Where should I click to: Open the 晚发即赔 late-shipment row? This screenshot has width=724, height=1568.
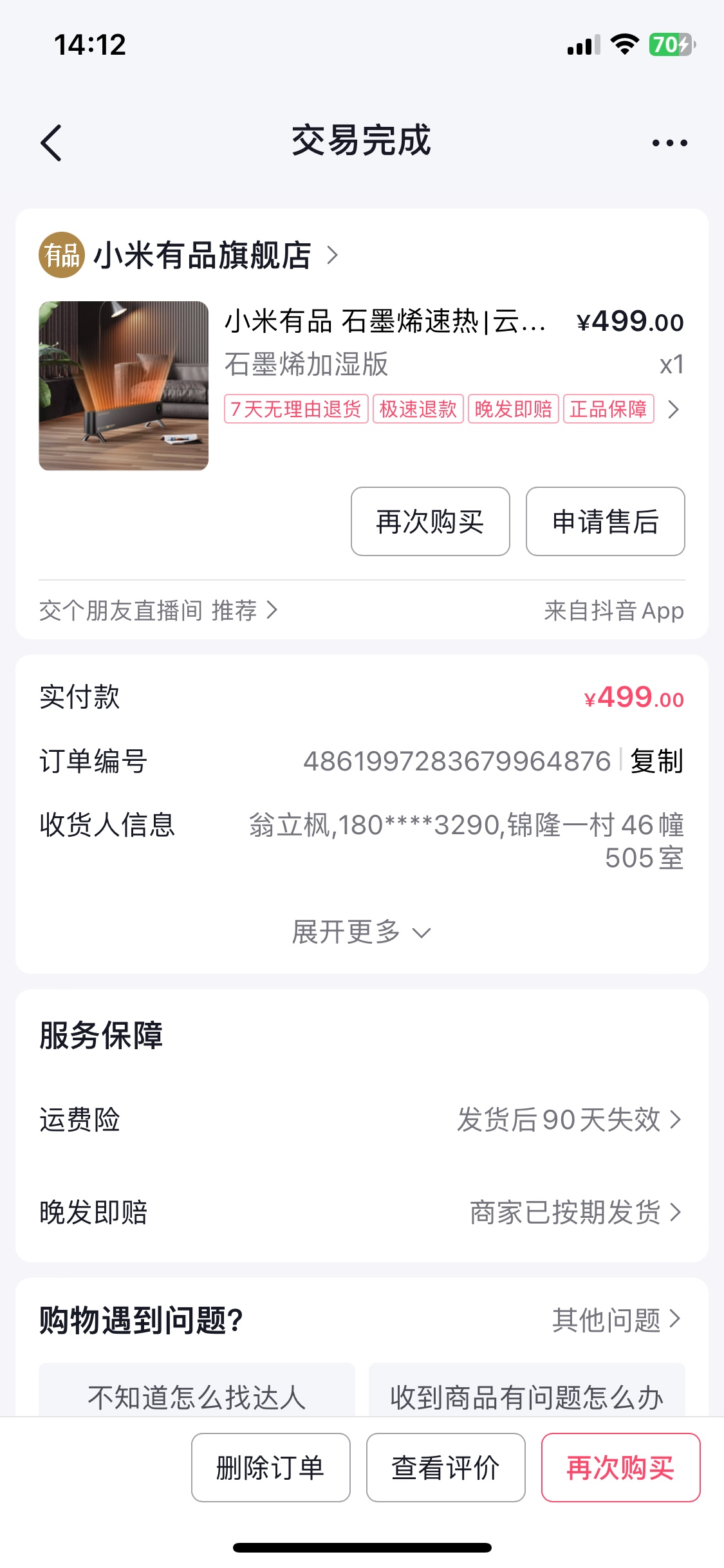(361, 1212)
